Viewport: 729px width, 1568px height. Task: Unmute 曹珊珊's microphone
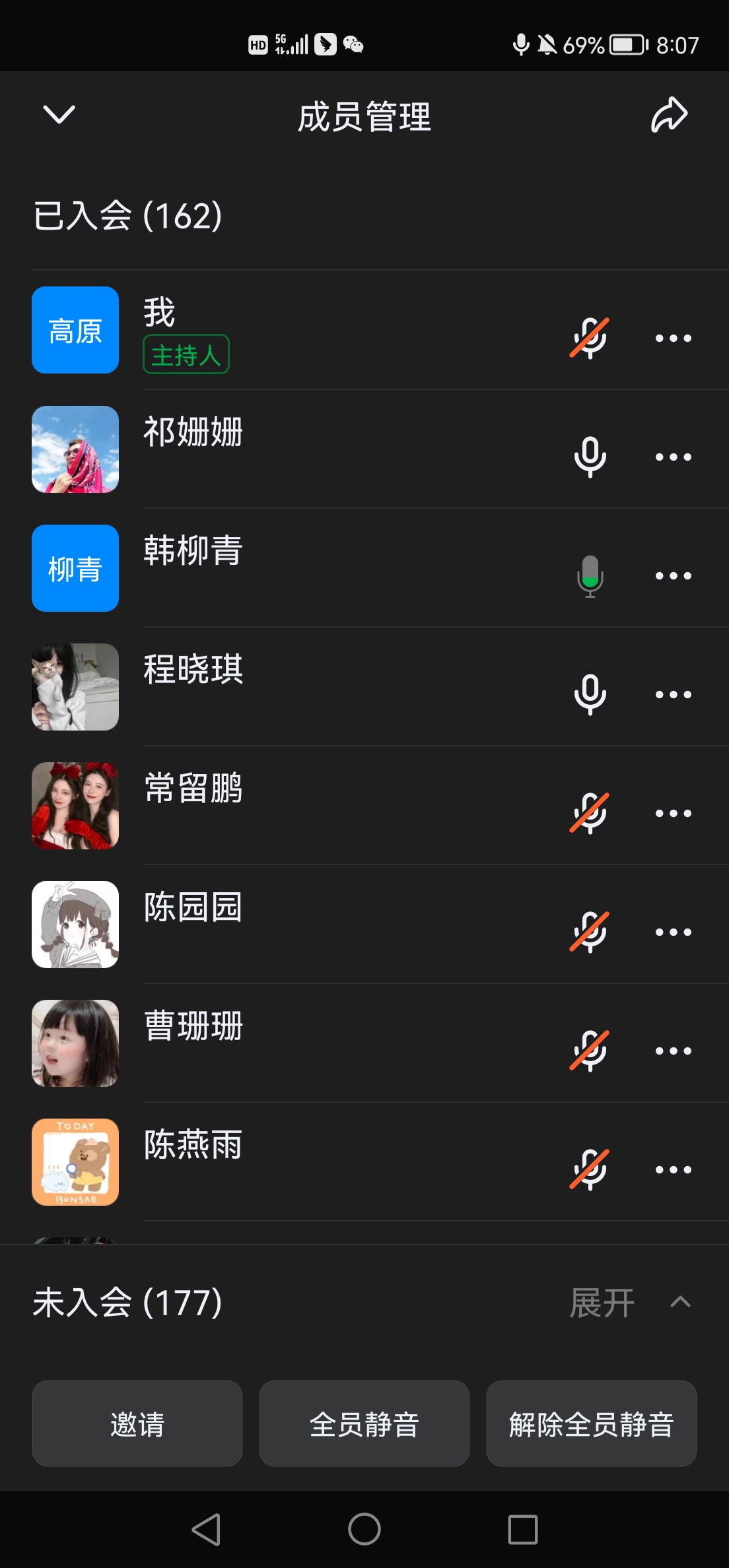pyautogui.click(x=590, y=1051)
